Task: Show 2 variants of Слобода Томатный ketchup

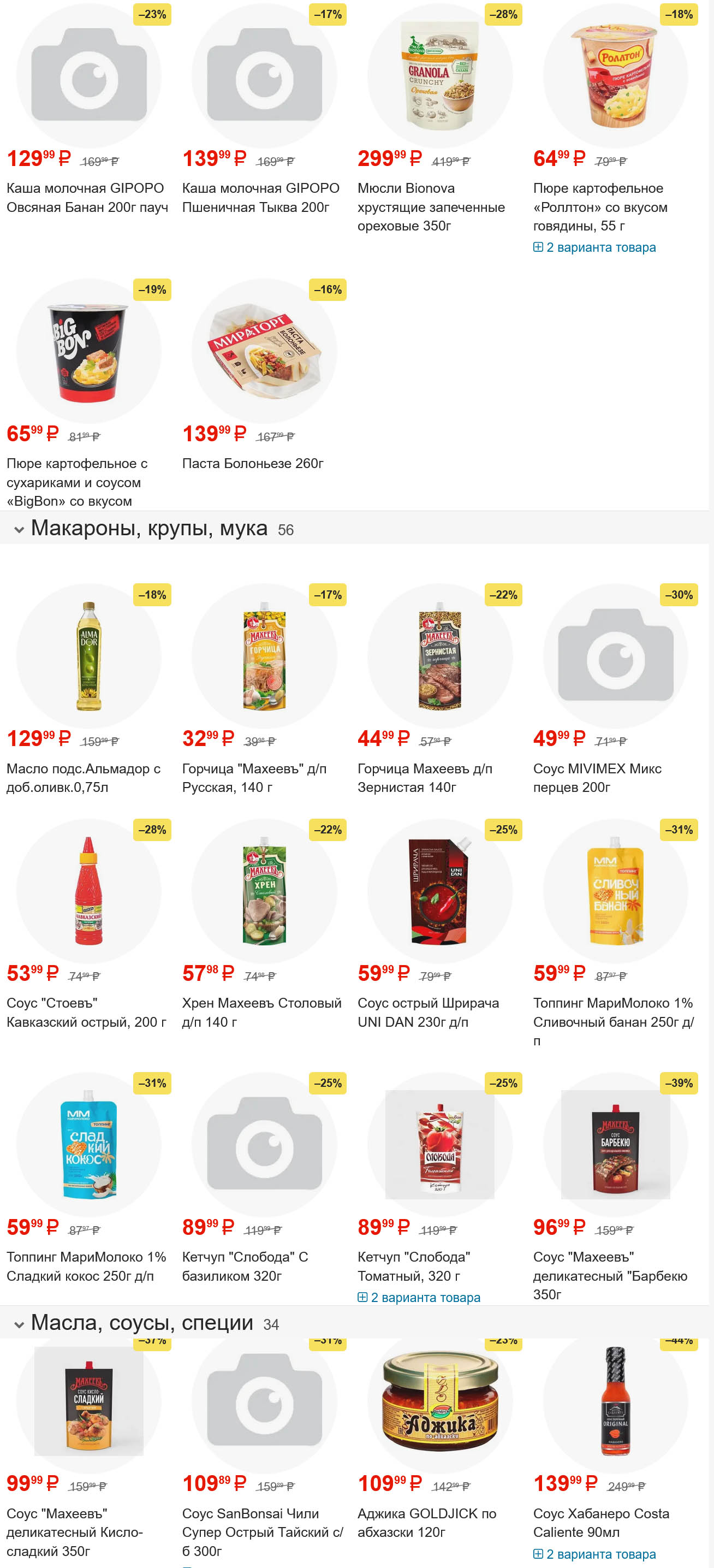Action: click(419, 1297)
